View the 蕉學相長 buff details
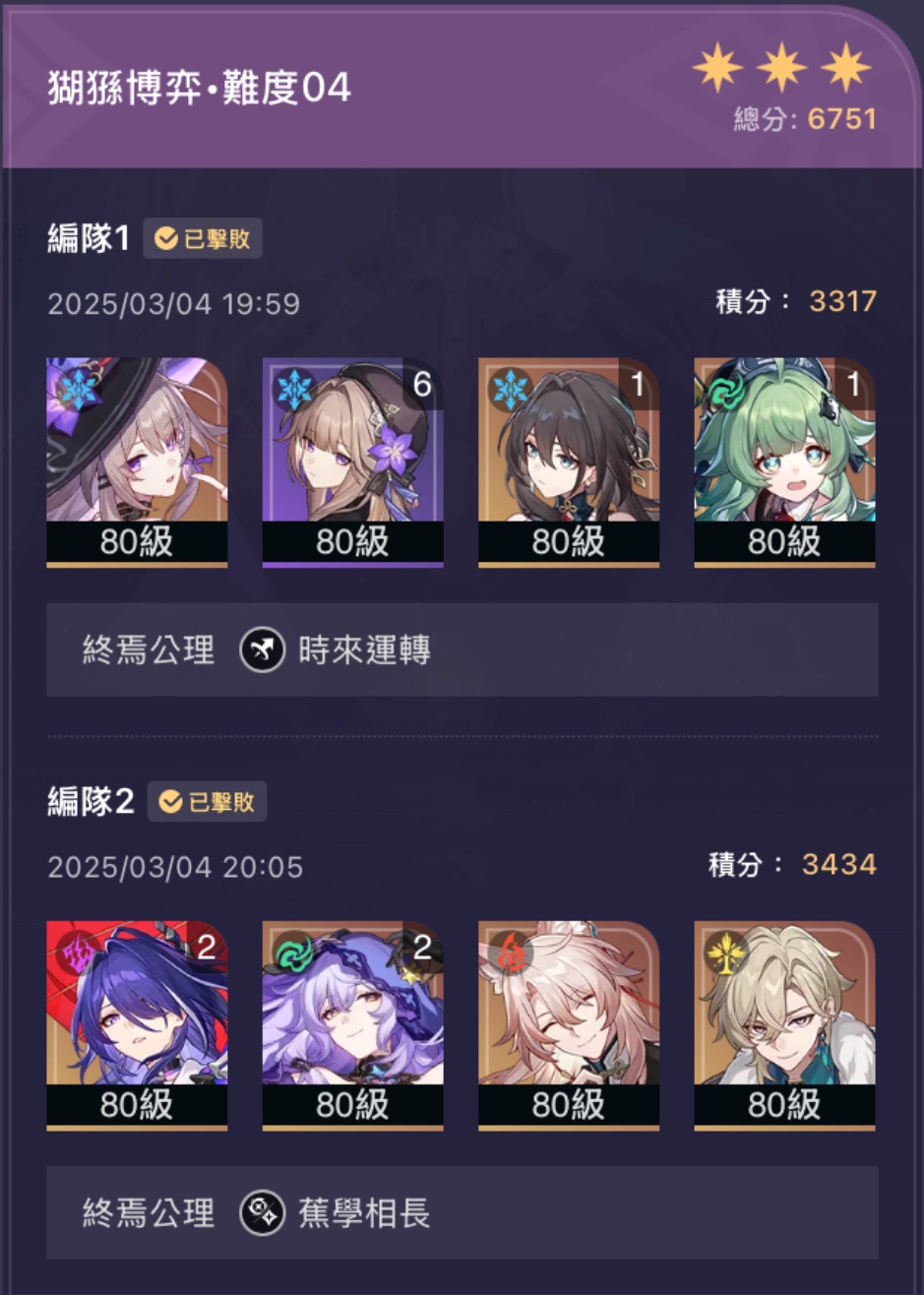Image resolution: width=924 pixels, height=1295 pixels. 336,1213
